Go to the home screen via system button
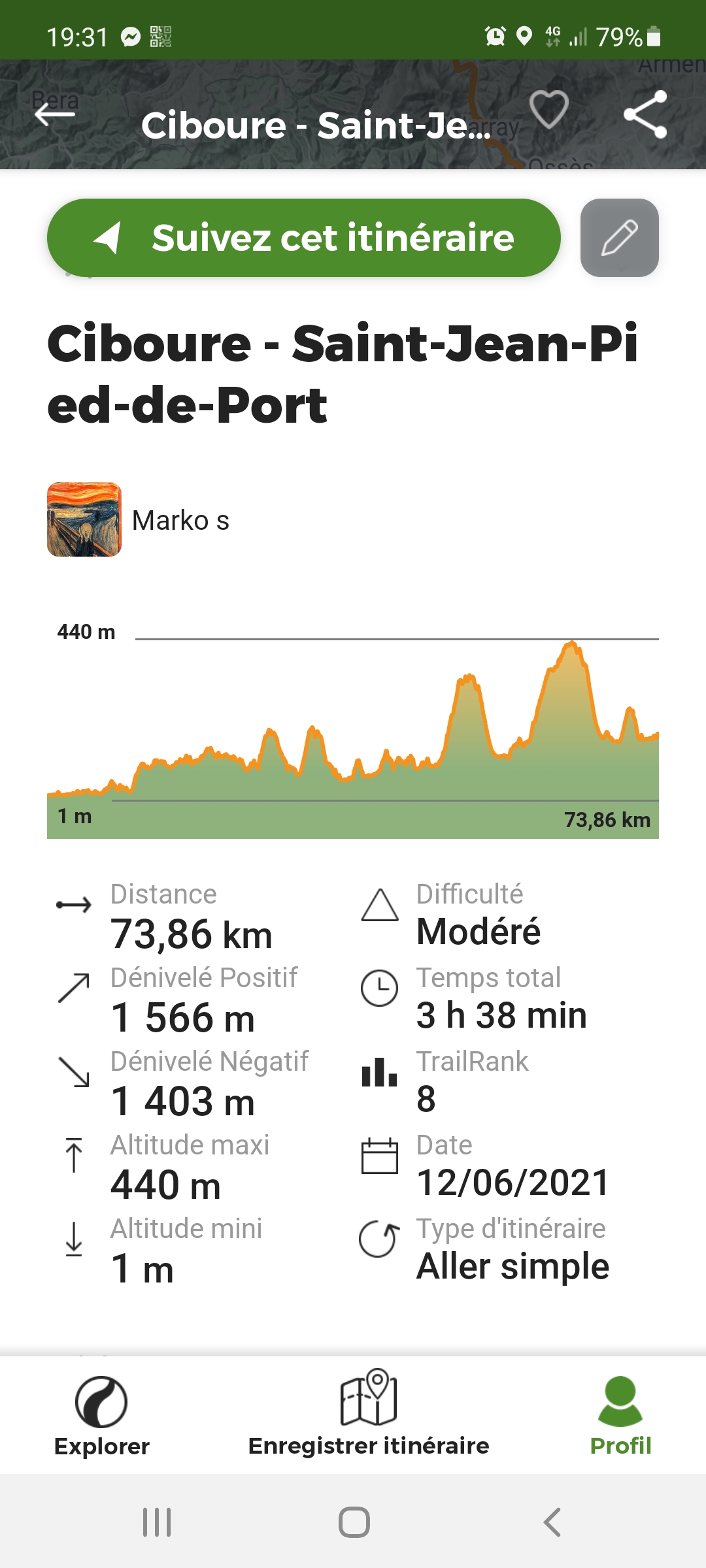This screenshot has width=706, height=1568. (354, 1522)
